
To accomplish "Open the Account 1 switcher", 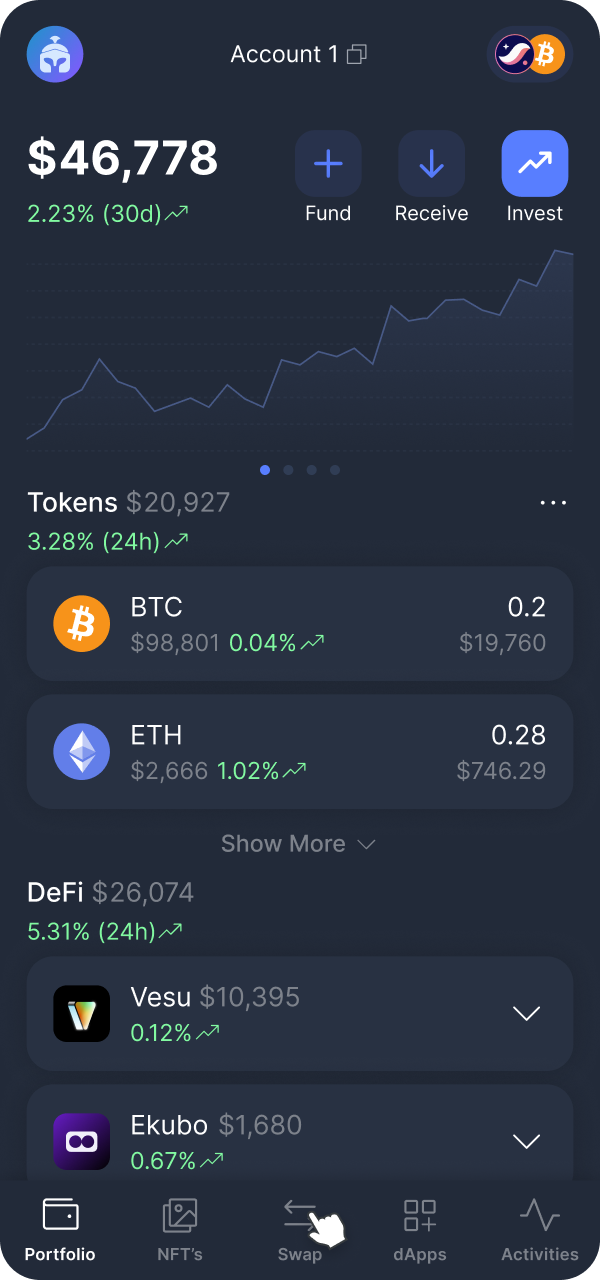I will [298, 54].
